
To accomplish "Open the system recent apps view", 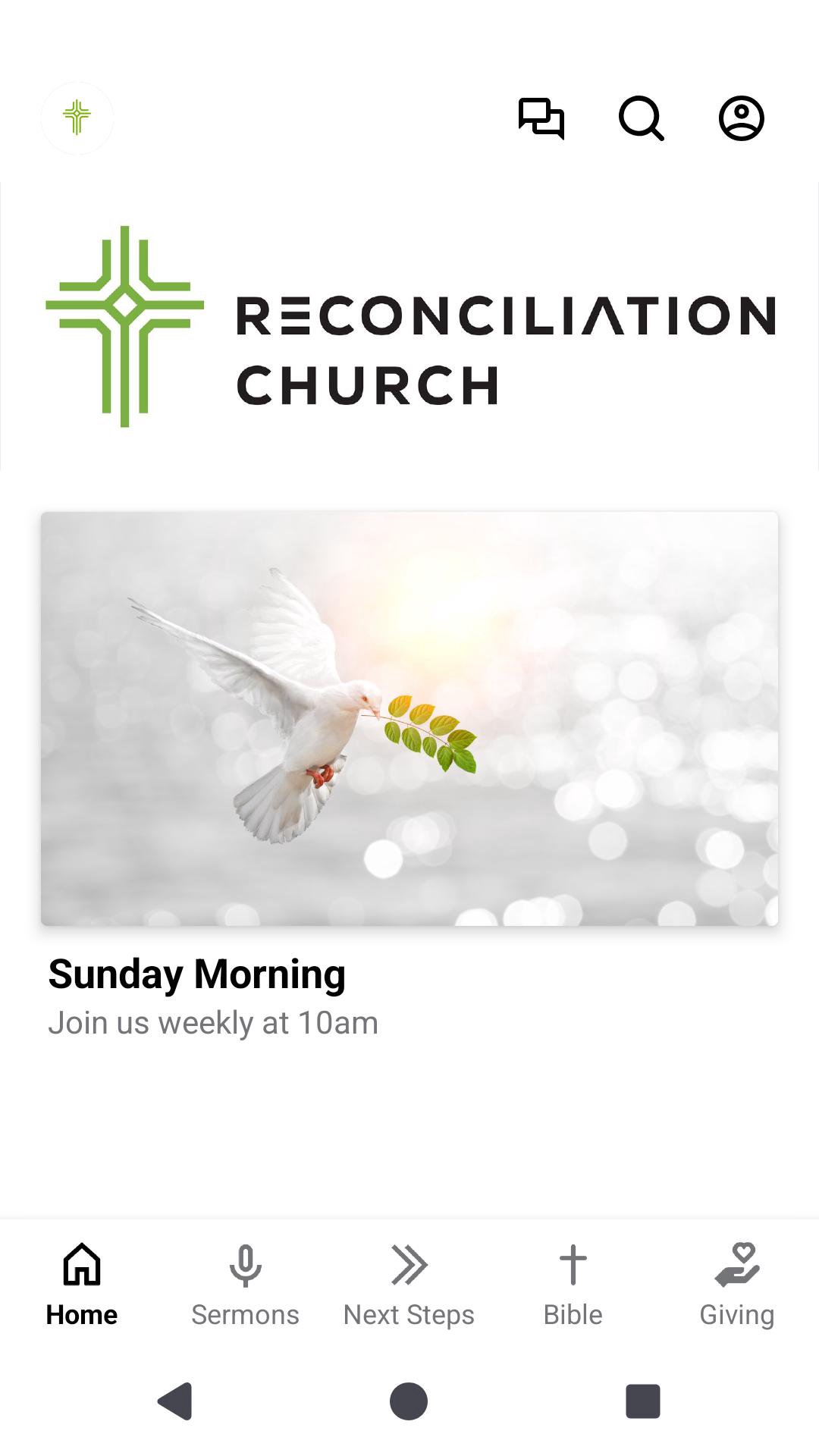I will click(x=642, y=1401).
